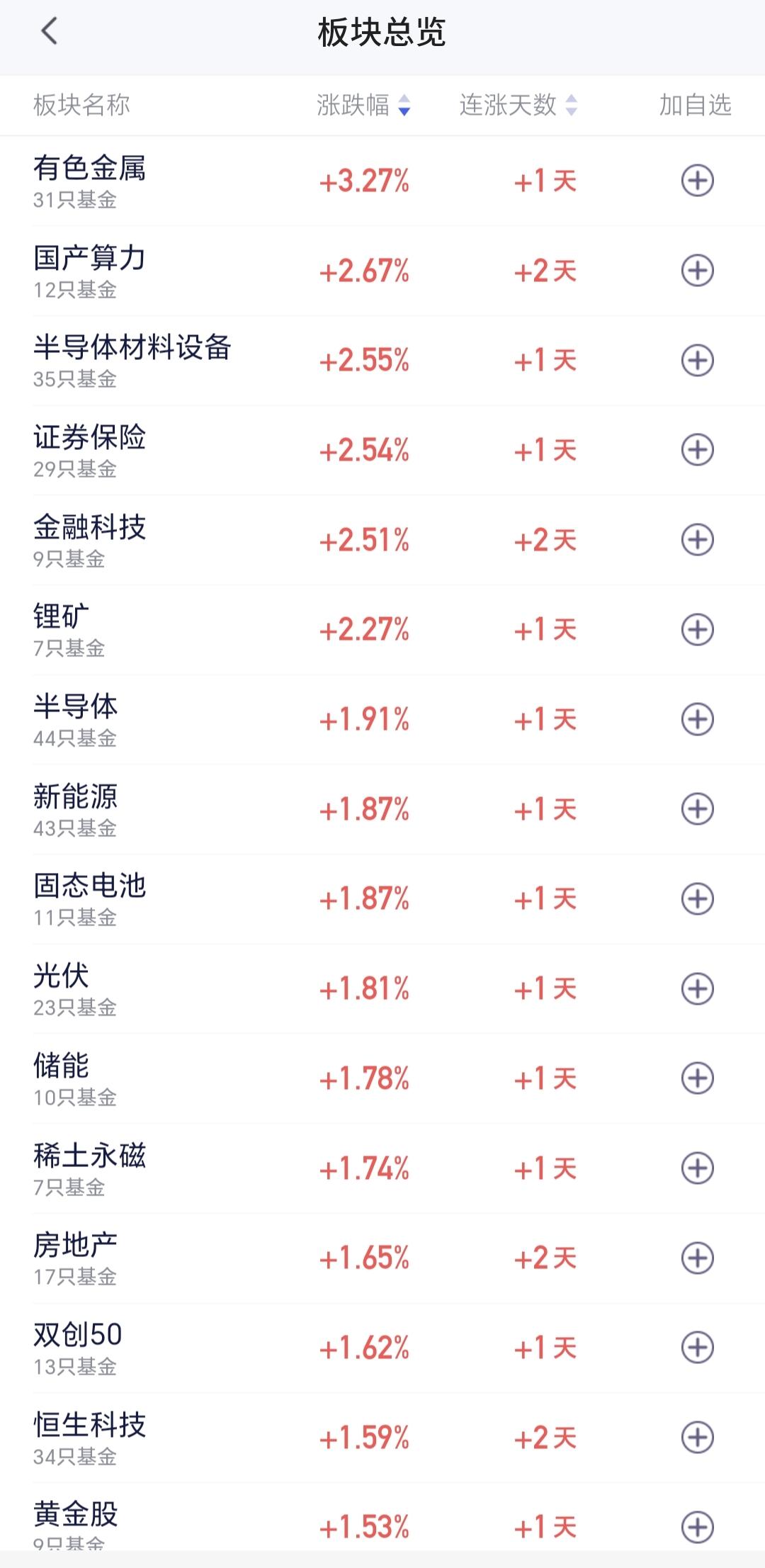The height and width of the screenshot is (1568, 765).
Task: Add 稀土永磁 to the watchlist
Action: pos(697,1168)
